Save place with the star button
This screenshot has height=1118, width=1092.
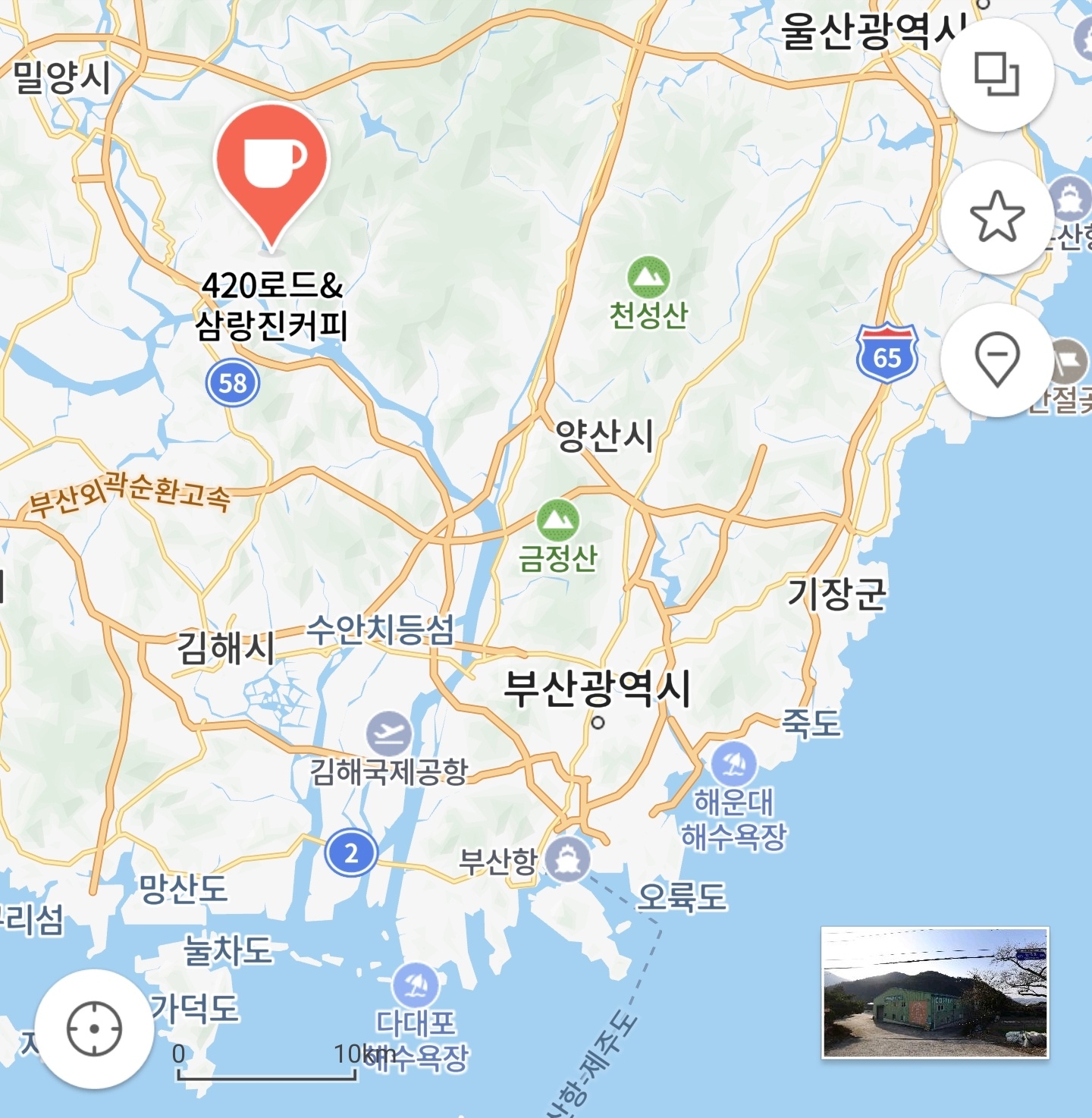[x=996, y=217]
